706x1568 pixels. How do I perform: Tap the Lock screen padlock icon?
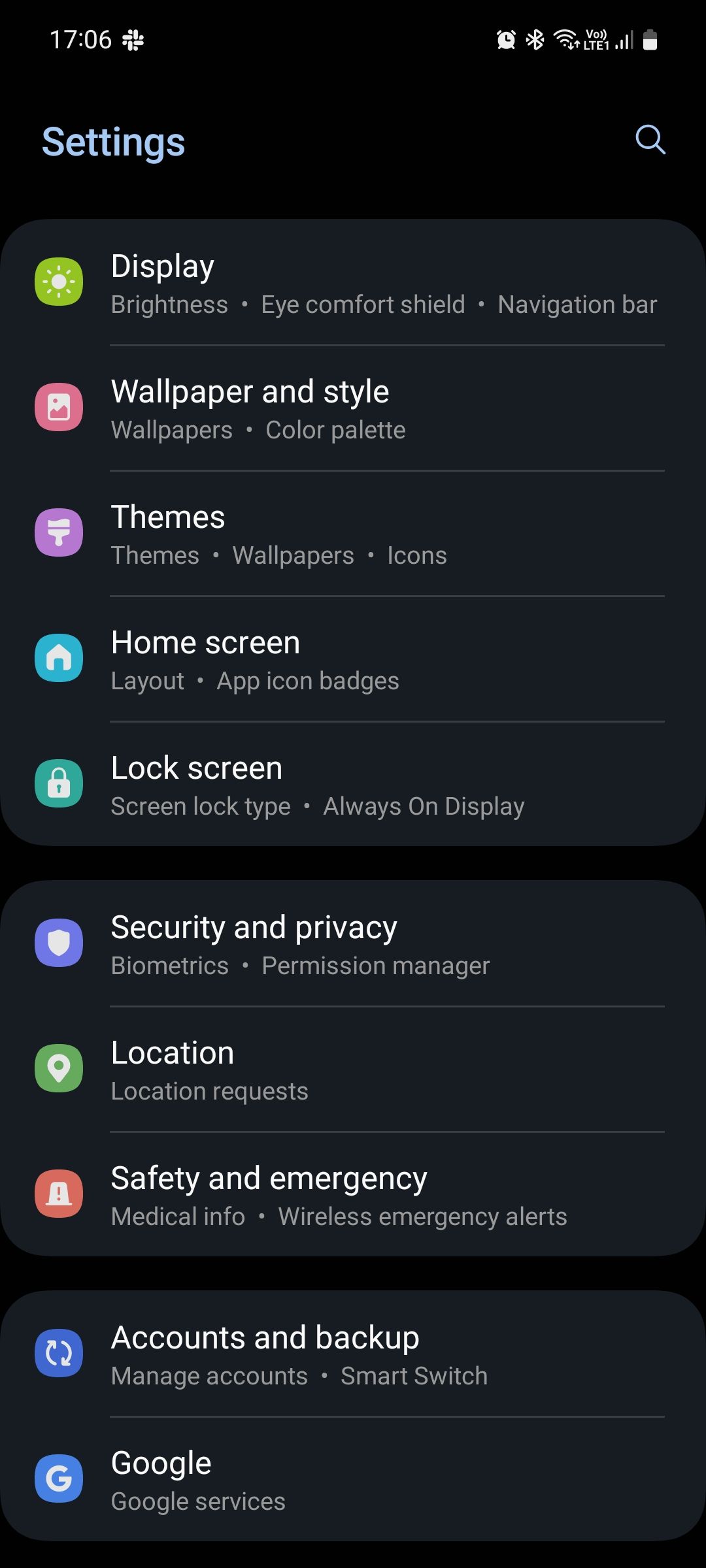[59, 783]
